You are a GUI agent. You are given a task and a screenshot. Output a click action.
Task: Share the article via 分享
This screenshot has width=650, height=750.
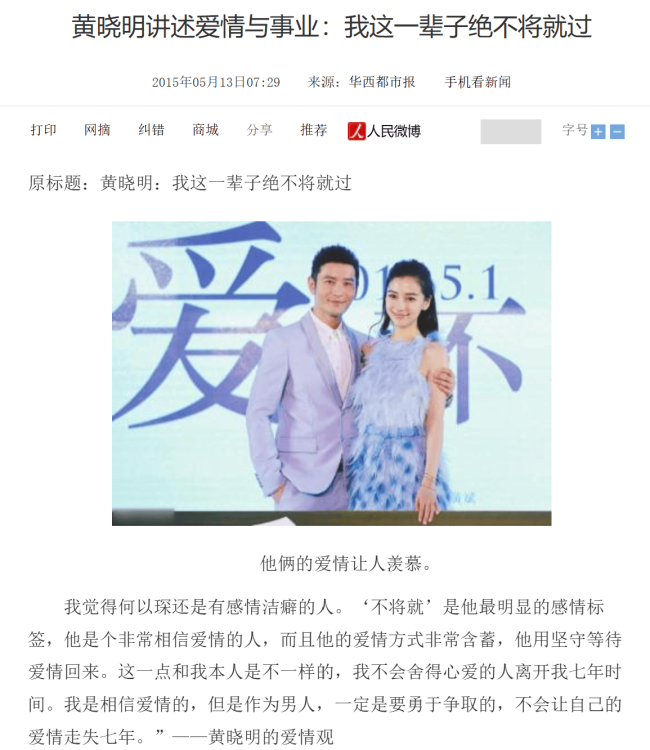pyautogui.click(x=259, y=130)
